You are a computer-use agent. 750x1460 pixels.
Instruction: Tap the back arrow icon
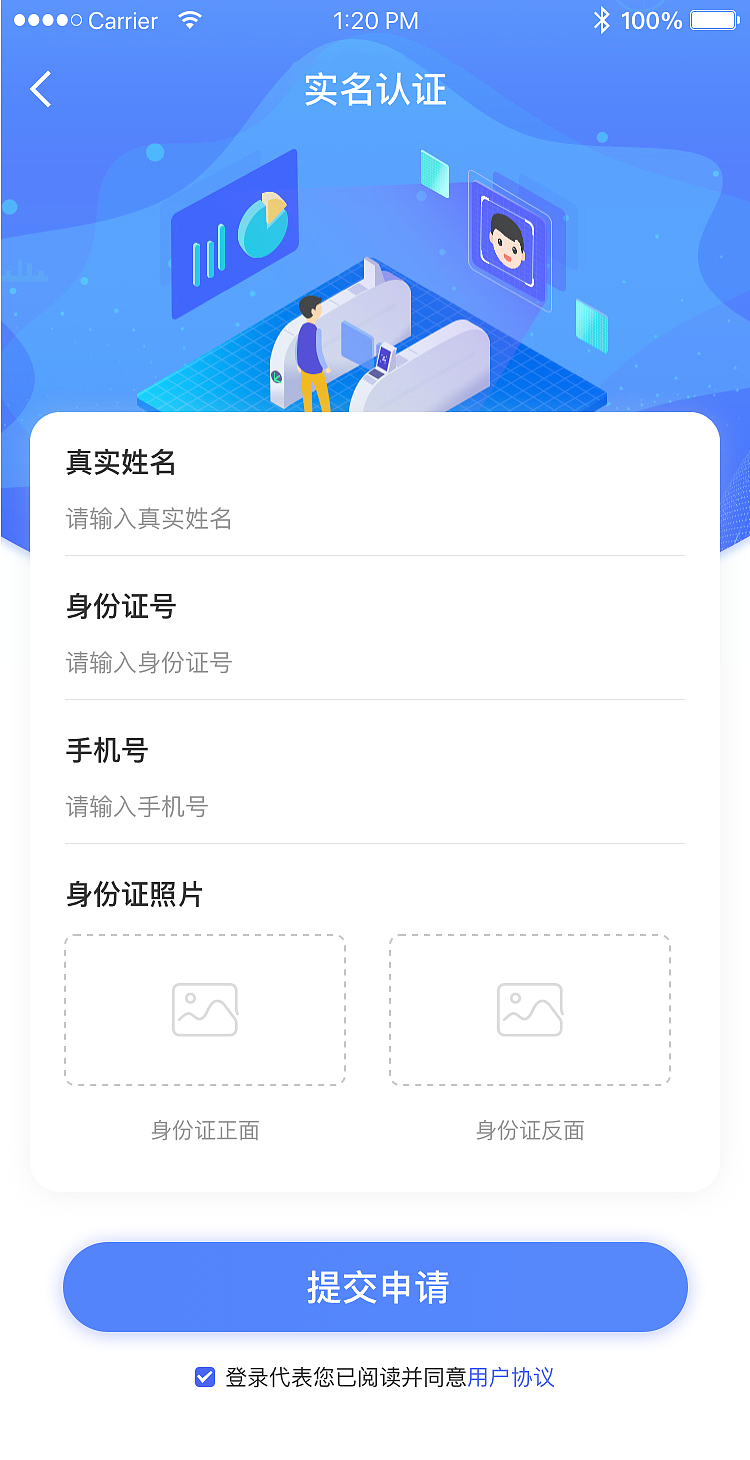click(x=40, y=89)
